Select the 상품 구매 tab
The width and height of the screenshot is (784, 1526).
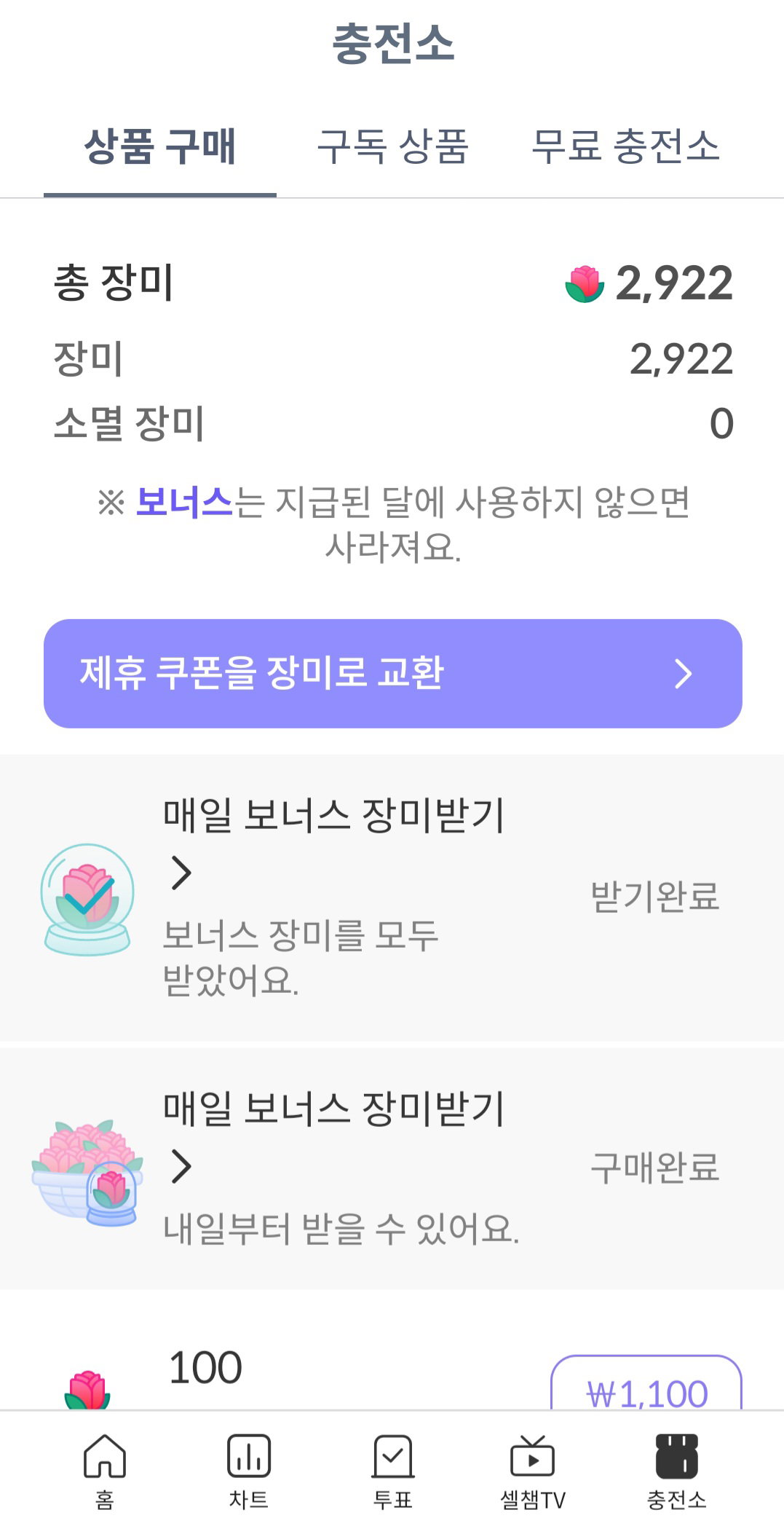pyautogui.click(x=160, y=146)
